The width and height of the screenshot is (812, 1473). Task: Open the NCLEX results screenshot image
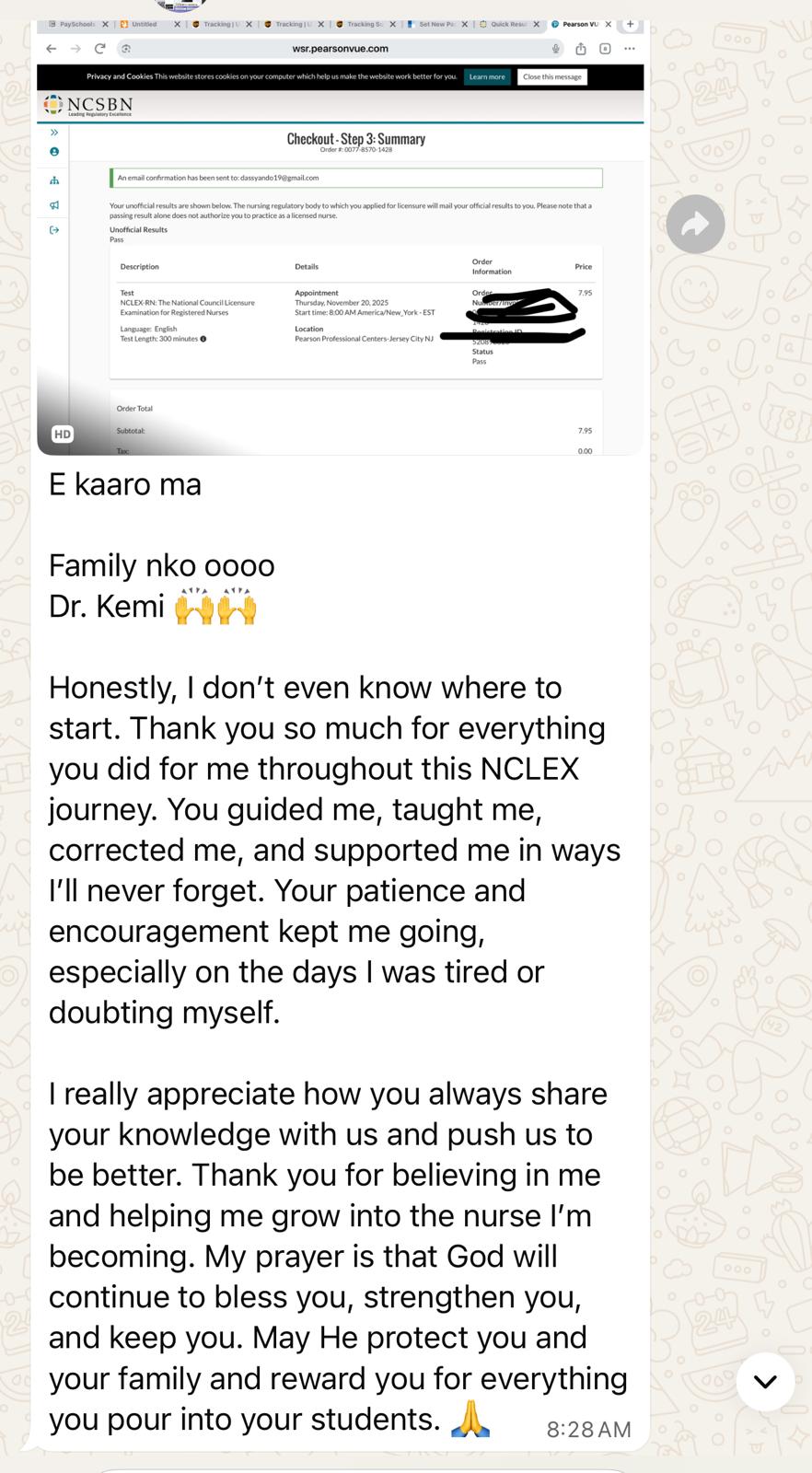(x=340, y=238)
